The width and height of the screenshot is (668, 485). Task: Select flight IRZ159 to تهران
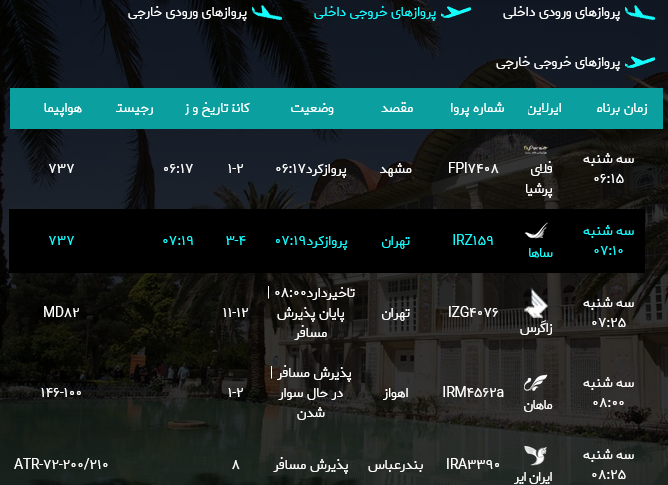[x=473, y=241]
